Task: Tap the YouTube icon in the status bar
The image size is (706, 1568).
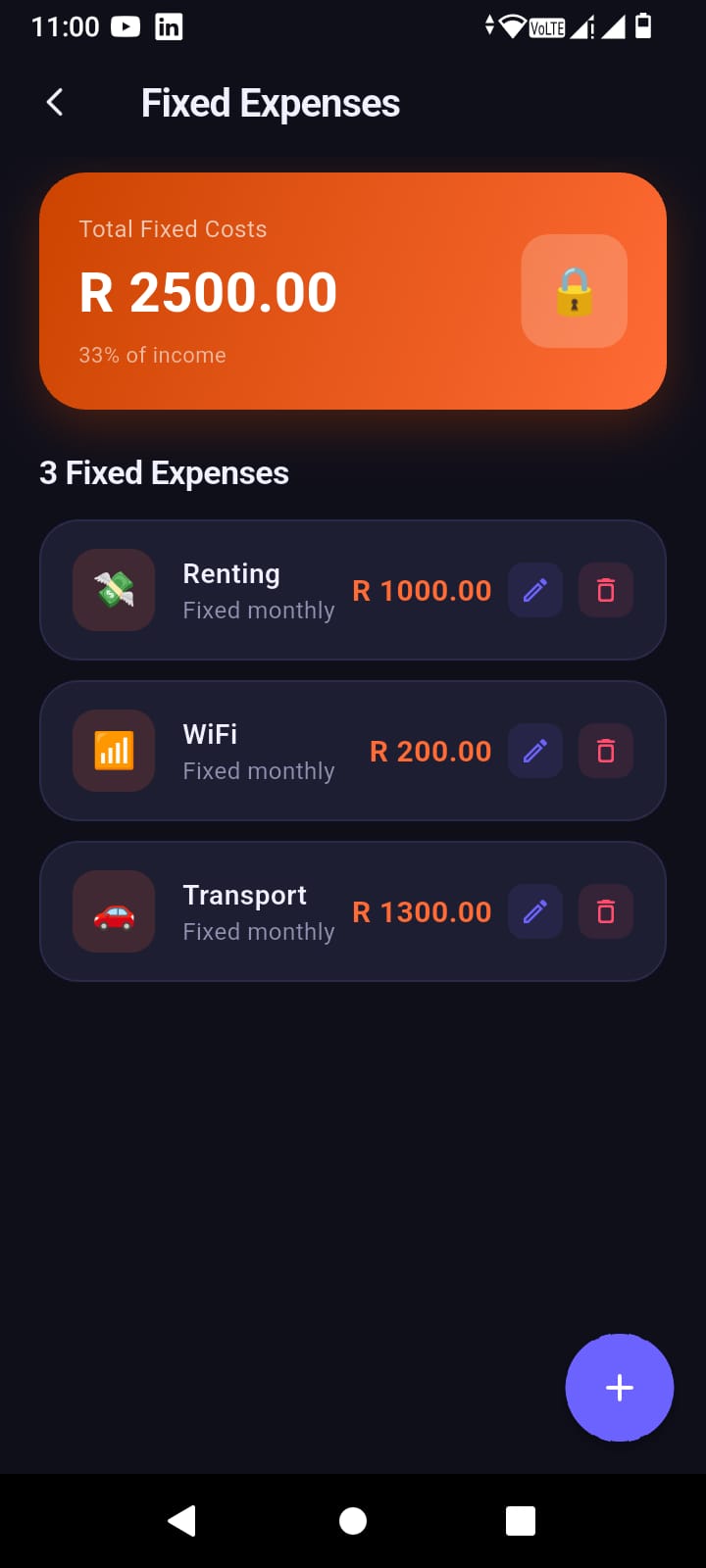Action: 127,26
